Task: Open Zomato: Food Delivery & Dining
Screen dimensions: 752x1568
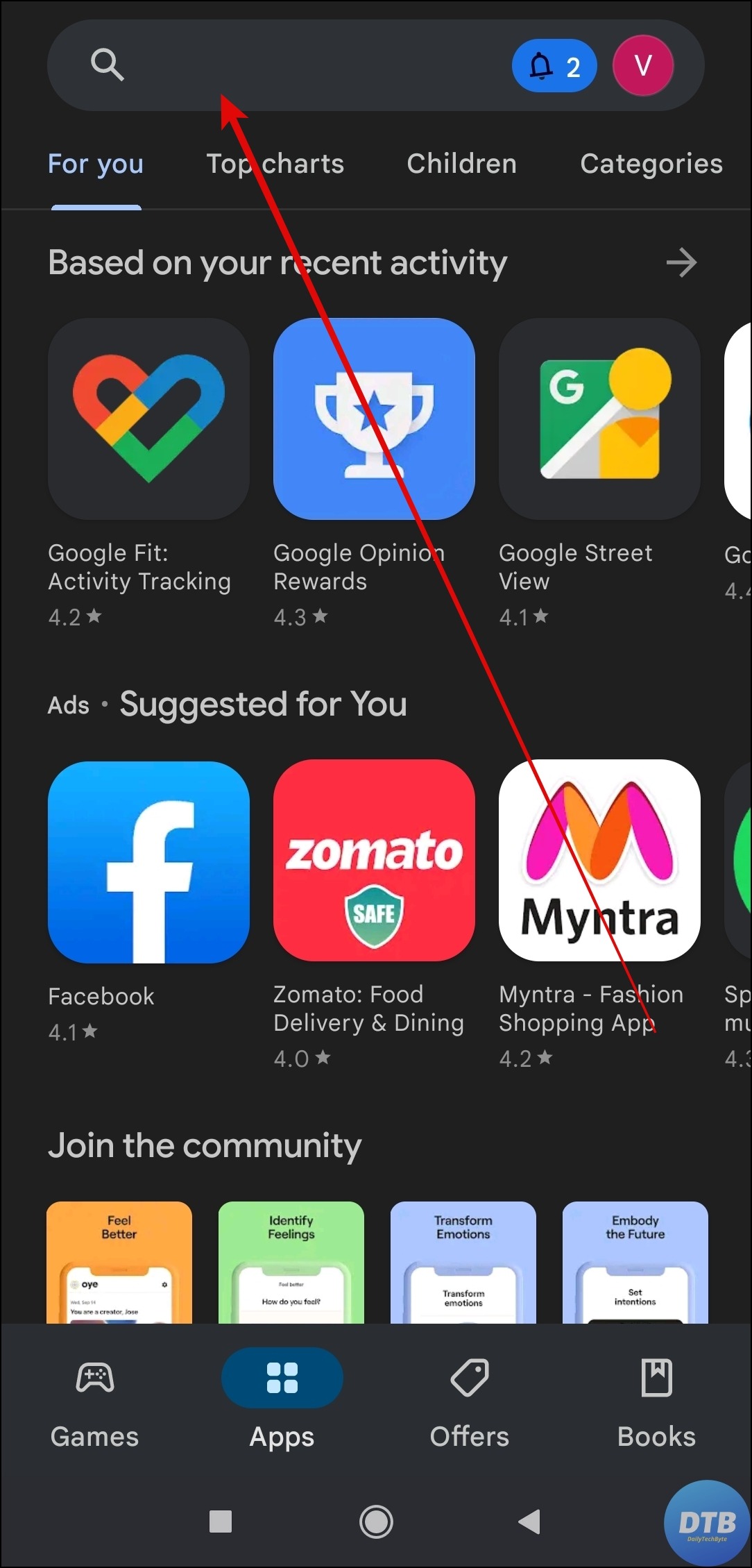Action: pyautogui.click(x=374, y=861)
